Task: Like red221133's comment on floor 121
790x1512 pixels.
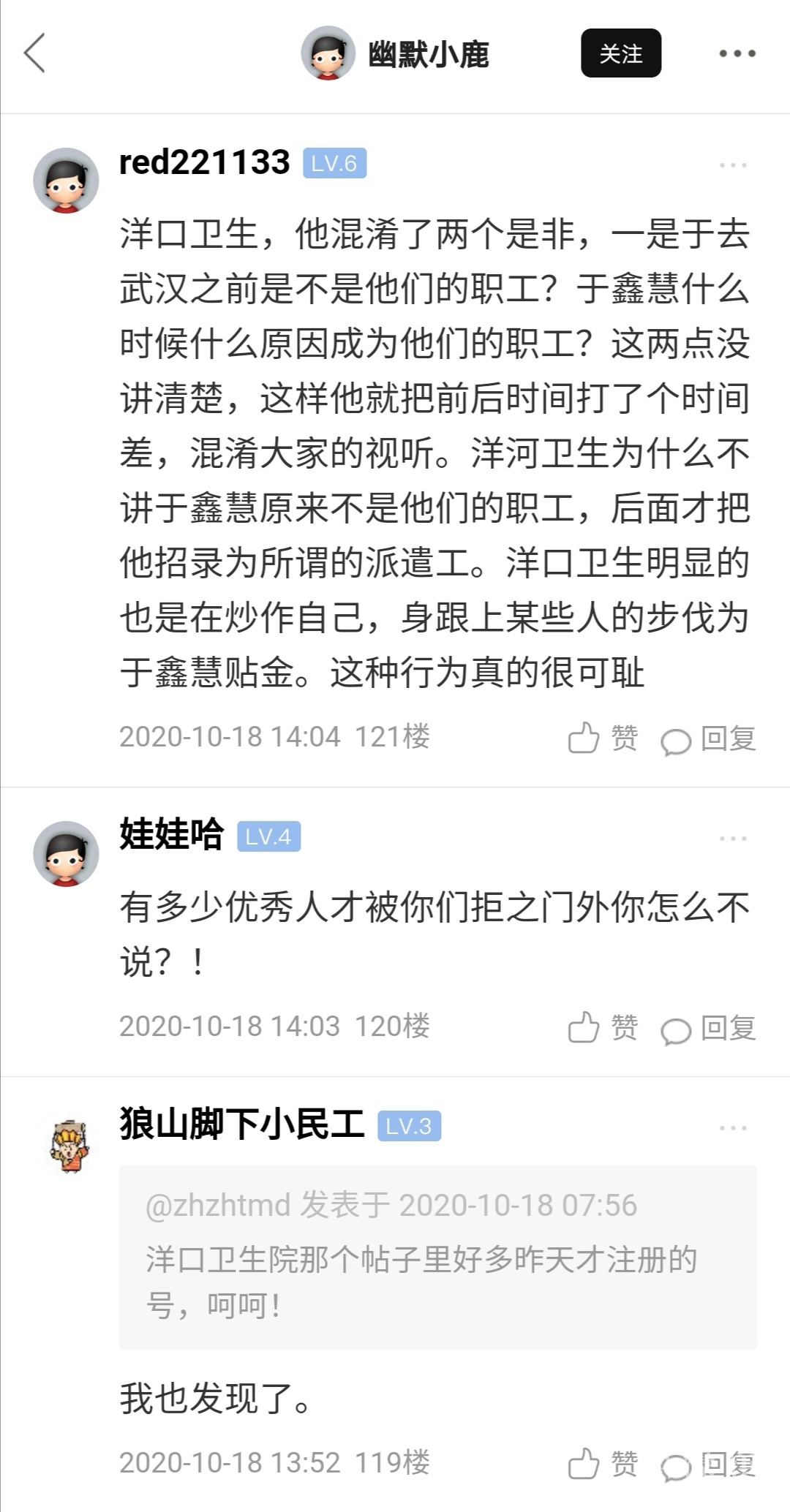Action: [x=603, y=738]
